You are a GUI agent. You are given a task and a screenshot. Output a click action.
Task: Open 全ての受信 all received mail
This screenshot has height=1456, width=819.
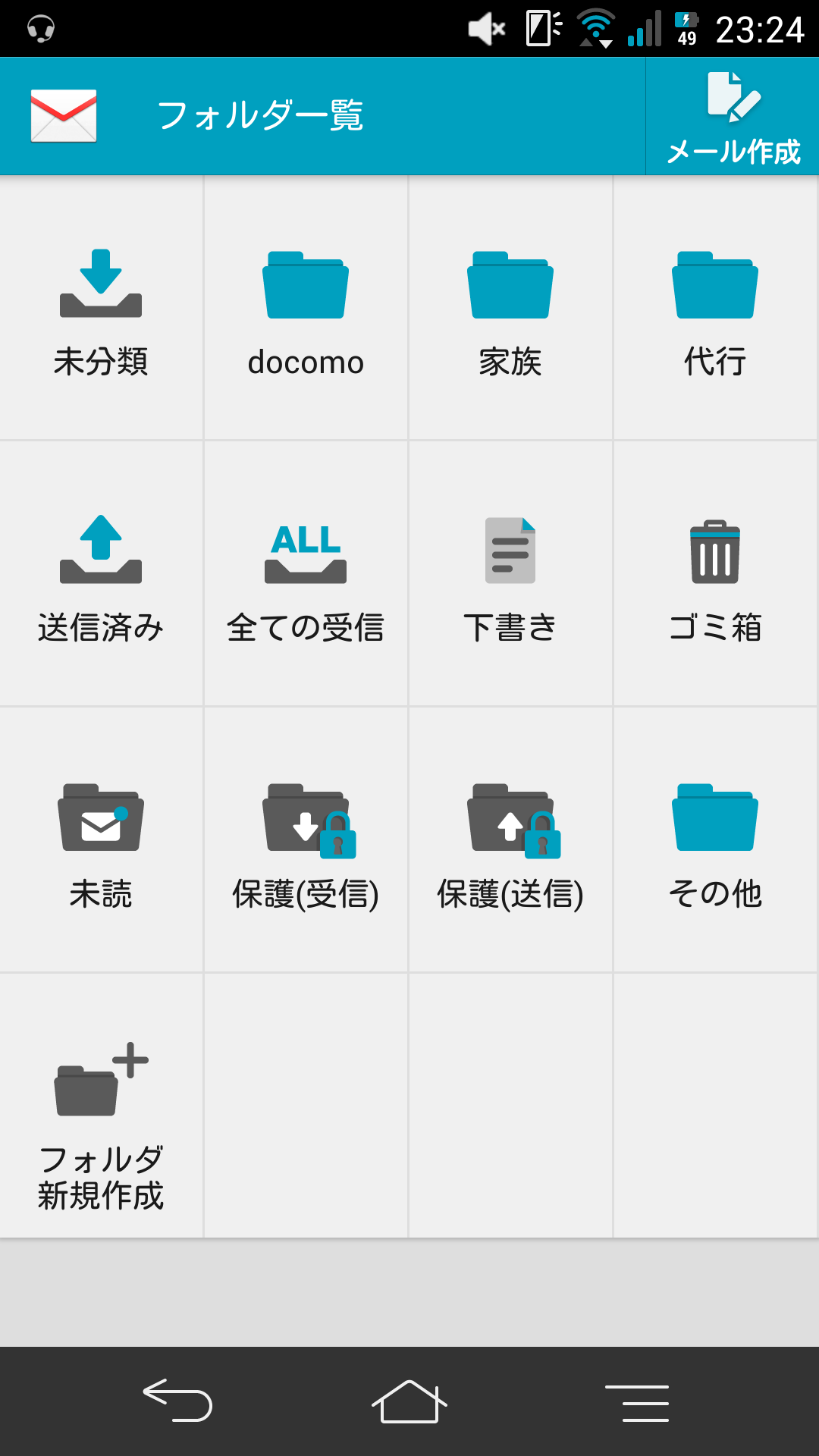(306, 574)
